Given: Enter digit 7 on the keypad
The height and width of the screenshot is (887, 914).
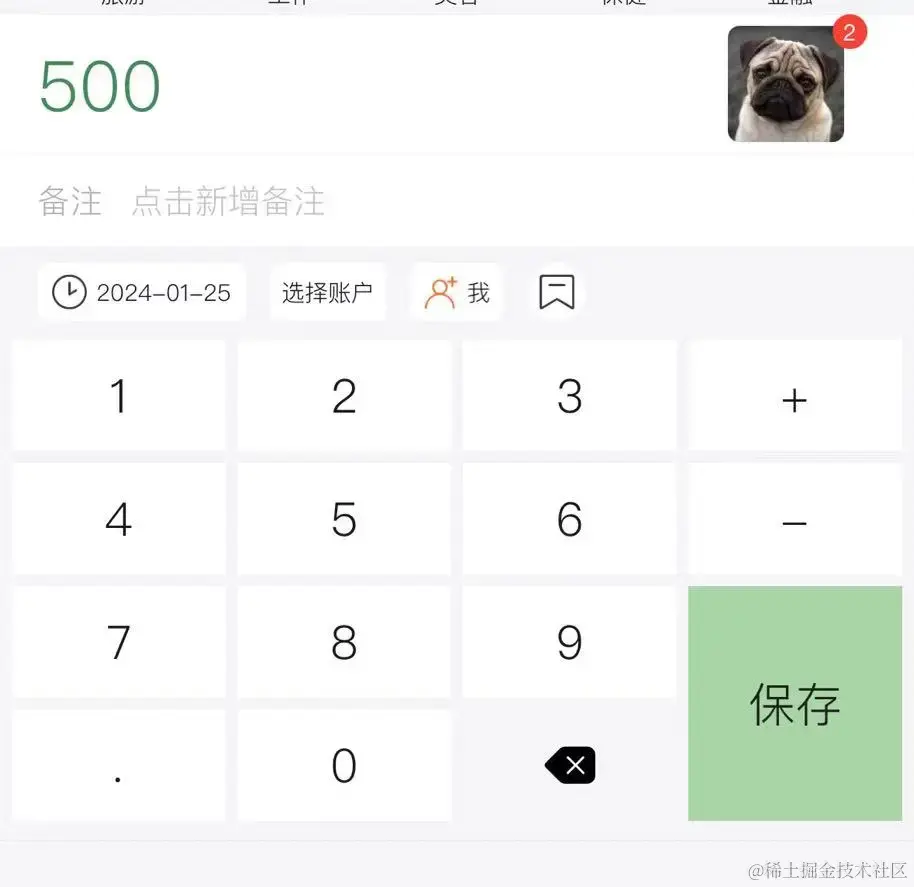Looking at the screenshot, I should (119, 642).
